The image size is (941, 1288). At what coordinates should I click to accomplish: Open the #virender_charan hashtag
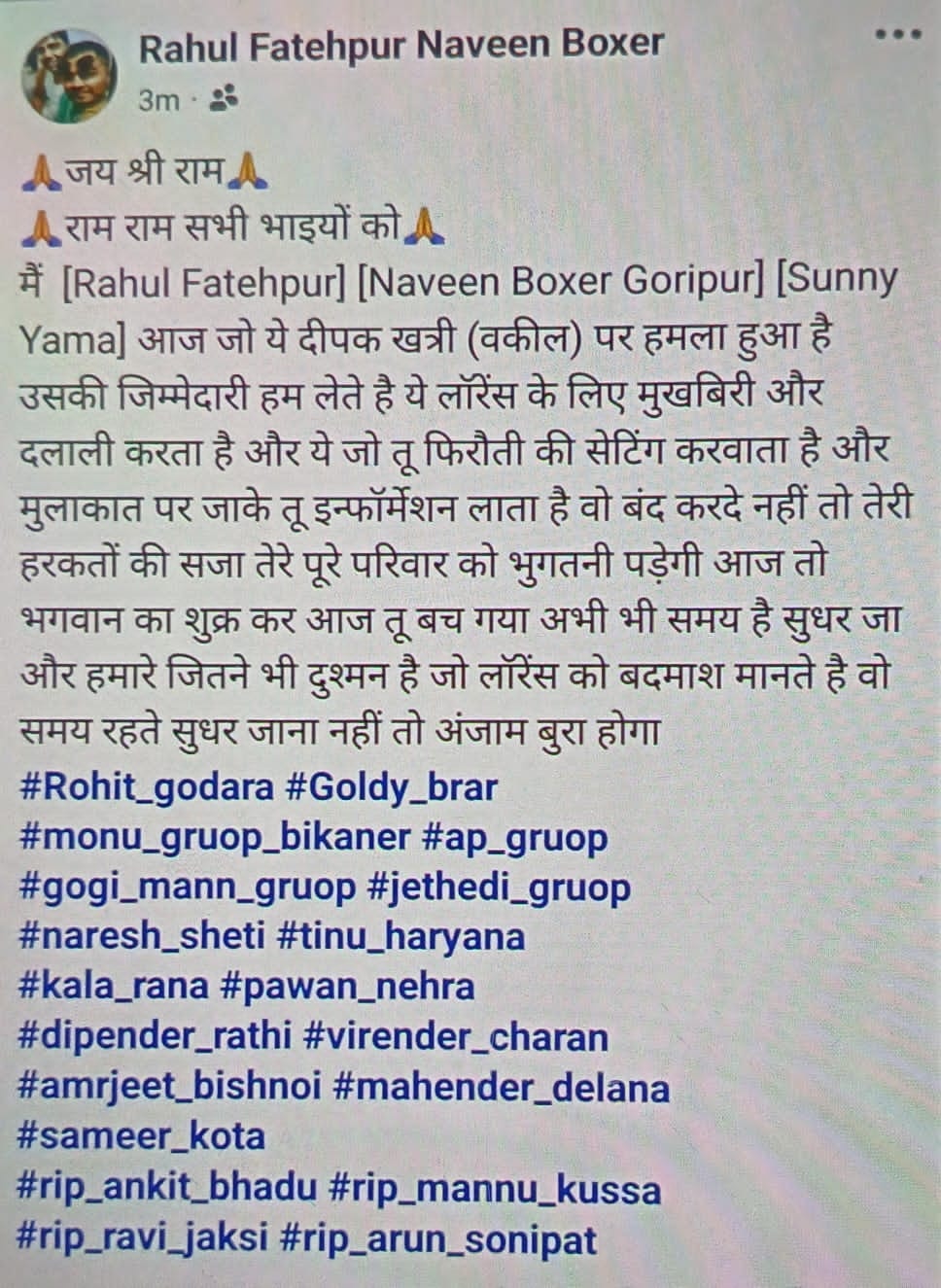point(456,1036)
